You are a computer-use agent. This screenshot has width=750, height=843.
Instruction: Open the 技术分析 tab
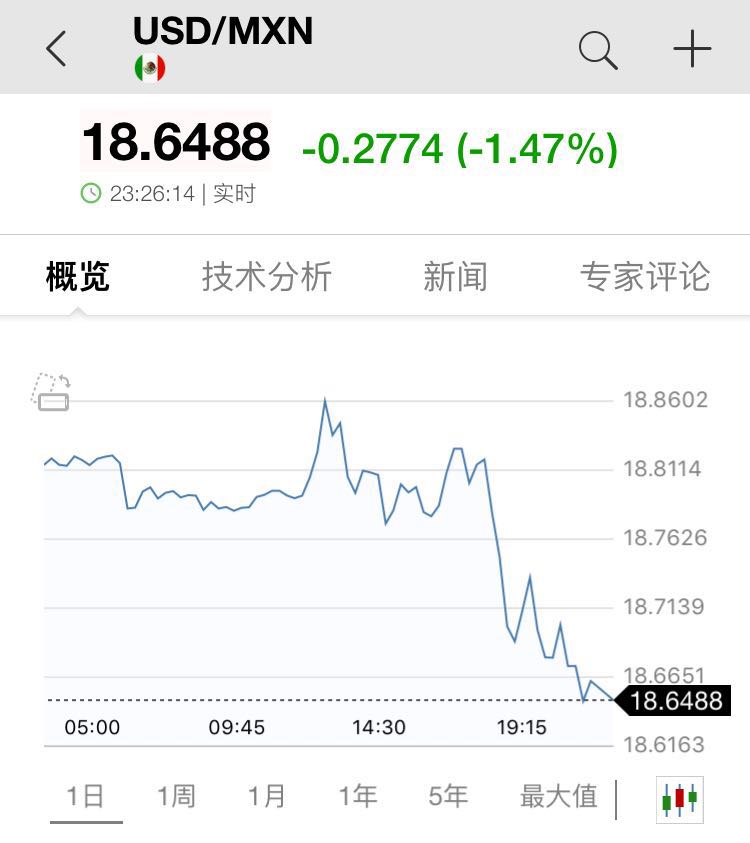pos(266,276)
